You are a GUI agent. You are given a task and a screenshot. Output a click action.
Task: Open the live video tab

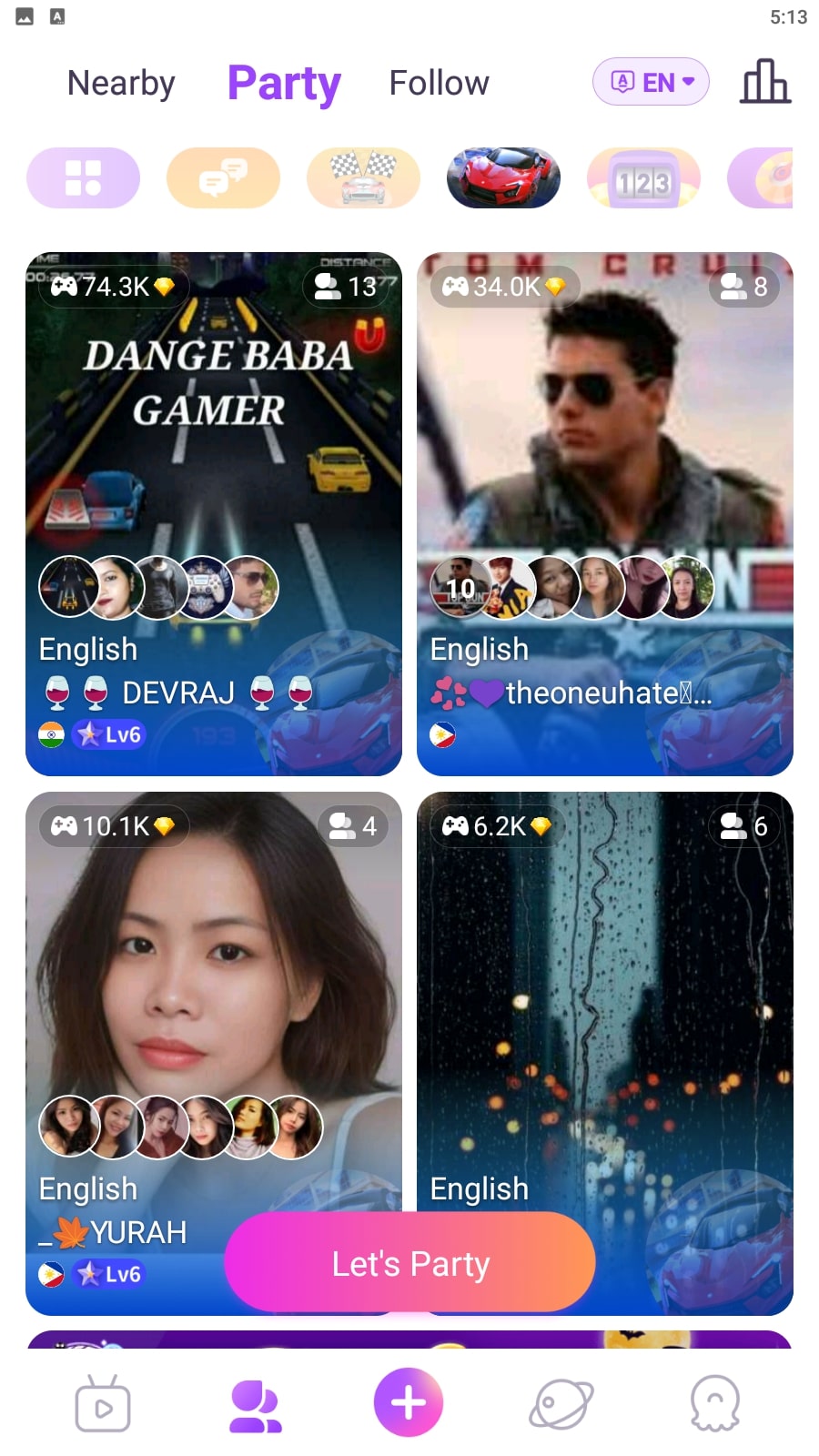tap(103, 1403)
